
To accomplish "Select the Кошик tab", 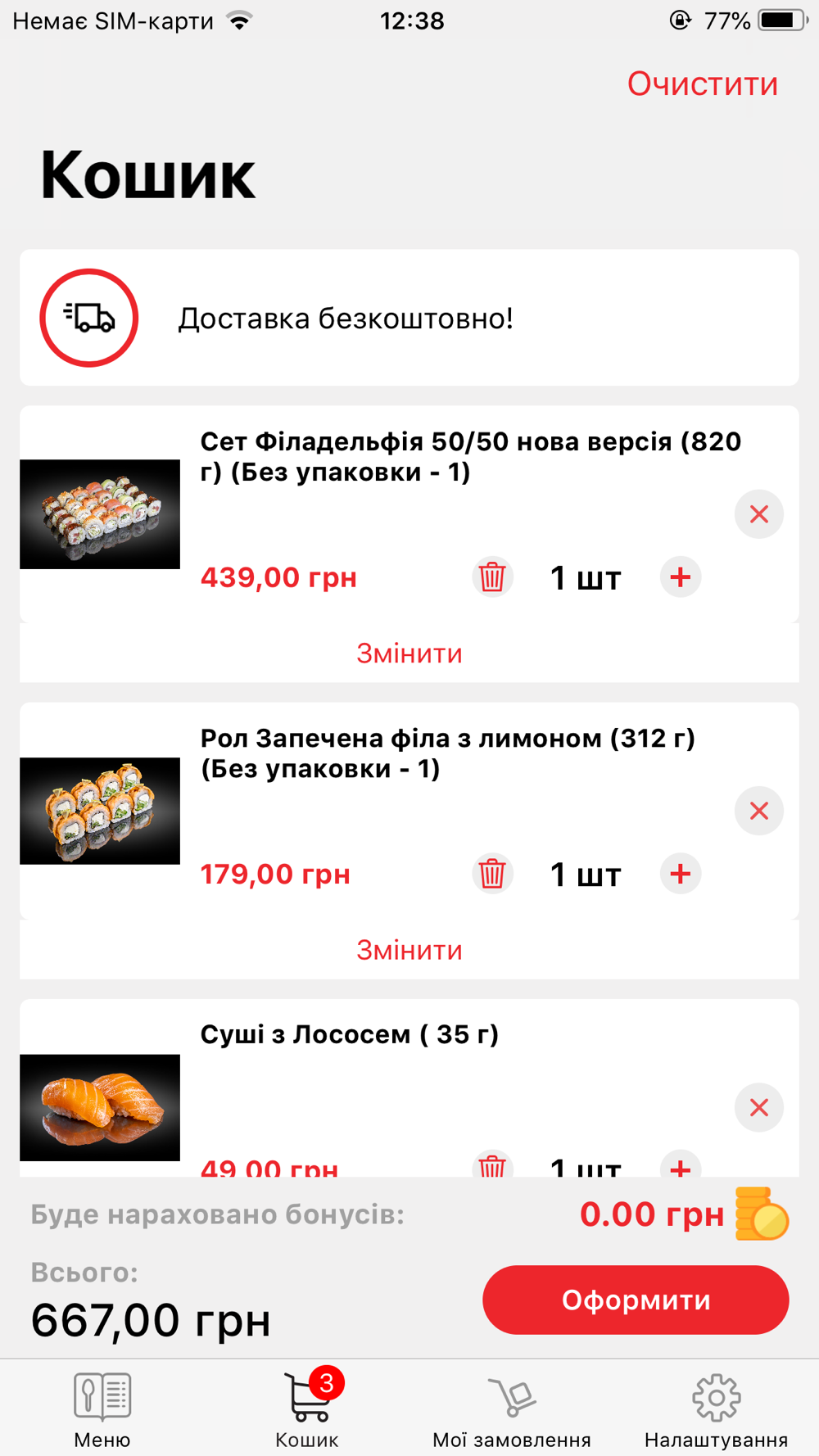I will click(307, 1409).
